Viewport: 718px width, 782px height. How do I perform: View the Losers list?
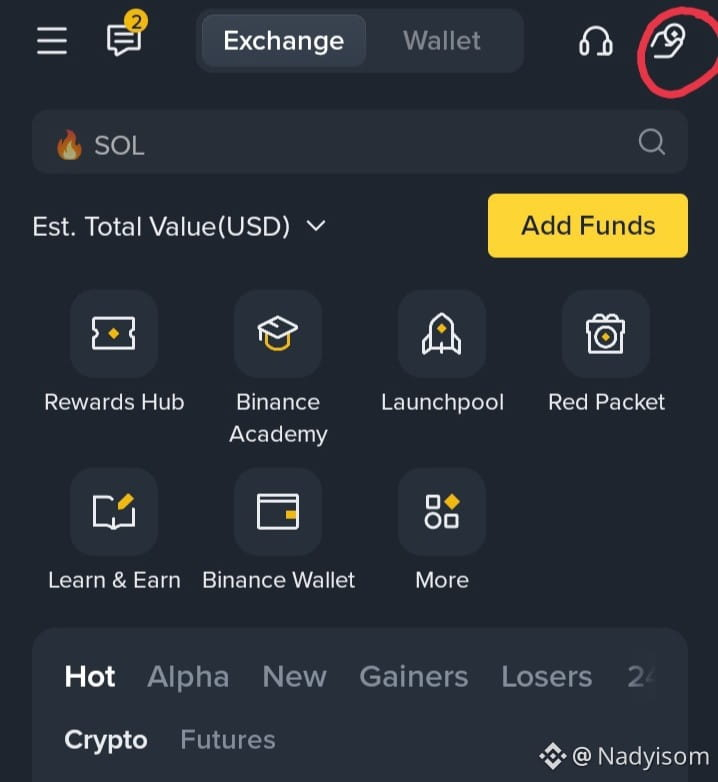point(546,677)
